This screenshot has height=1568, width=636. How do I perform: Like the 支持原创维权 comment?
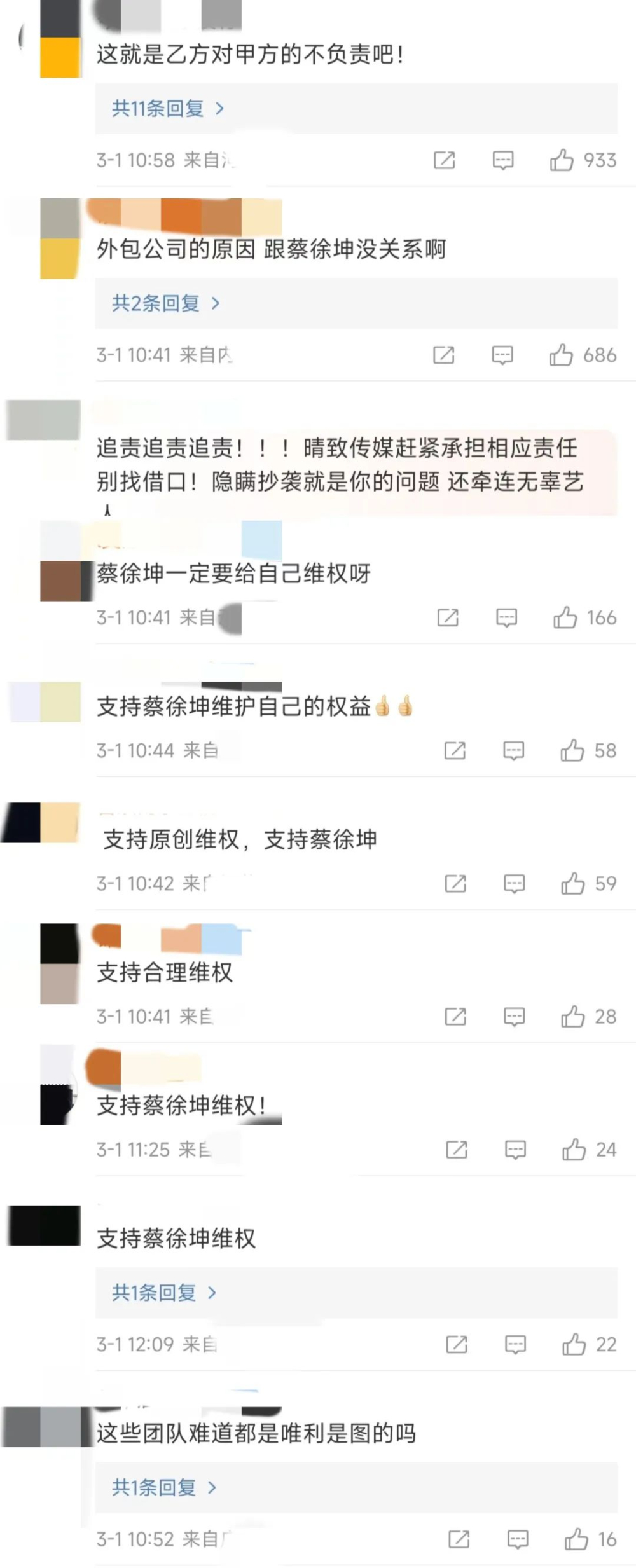[x=572, y=883]
